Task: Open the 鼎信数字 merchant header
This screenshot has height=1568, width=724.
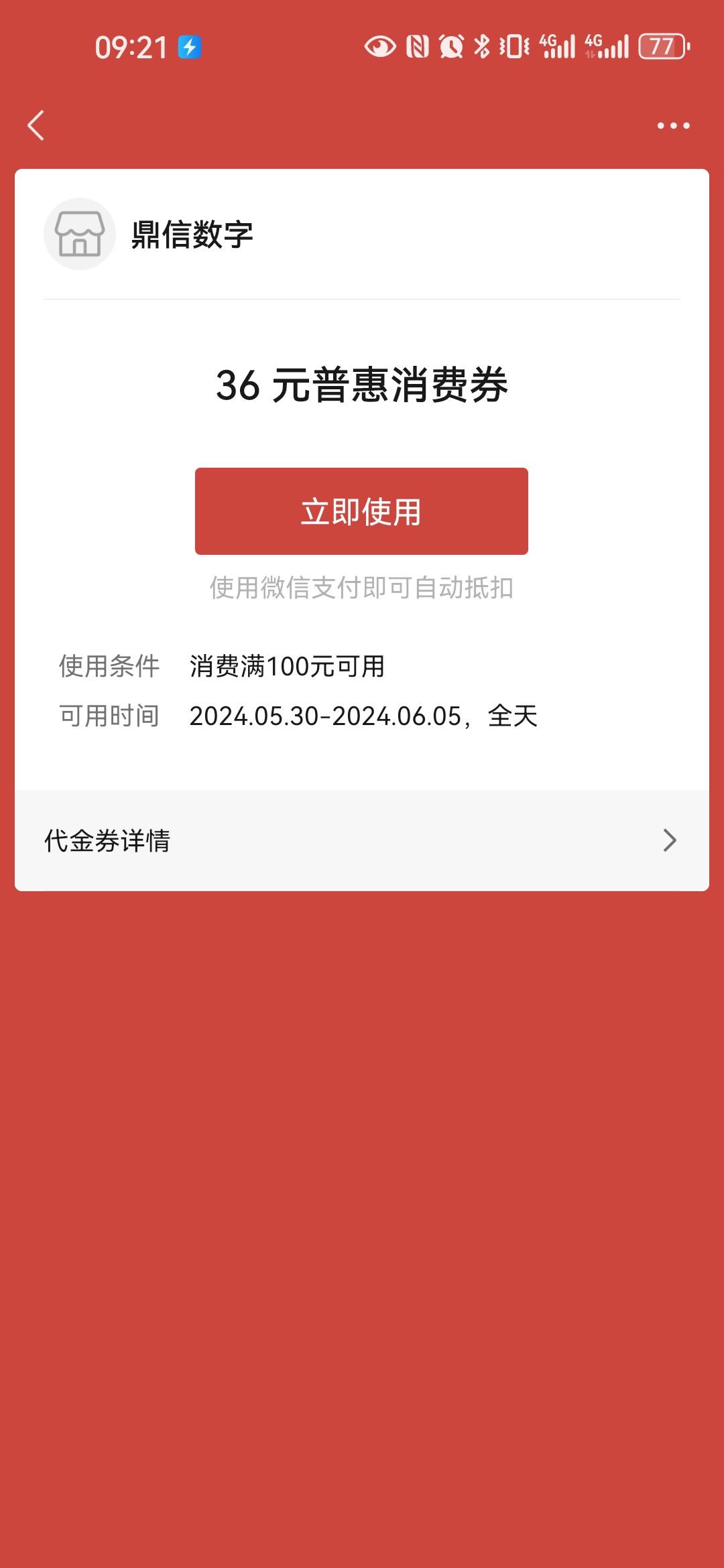Action: pyautogui.click(x=362, y=234)
